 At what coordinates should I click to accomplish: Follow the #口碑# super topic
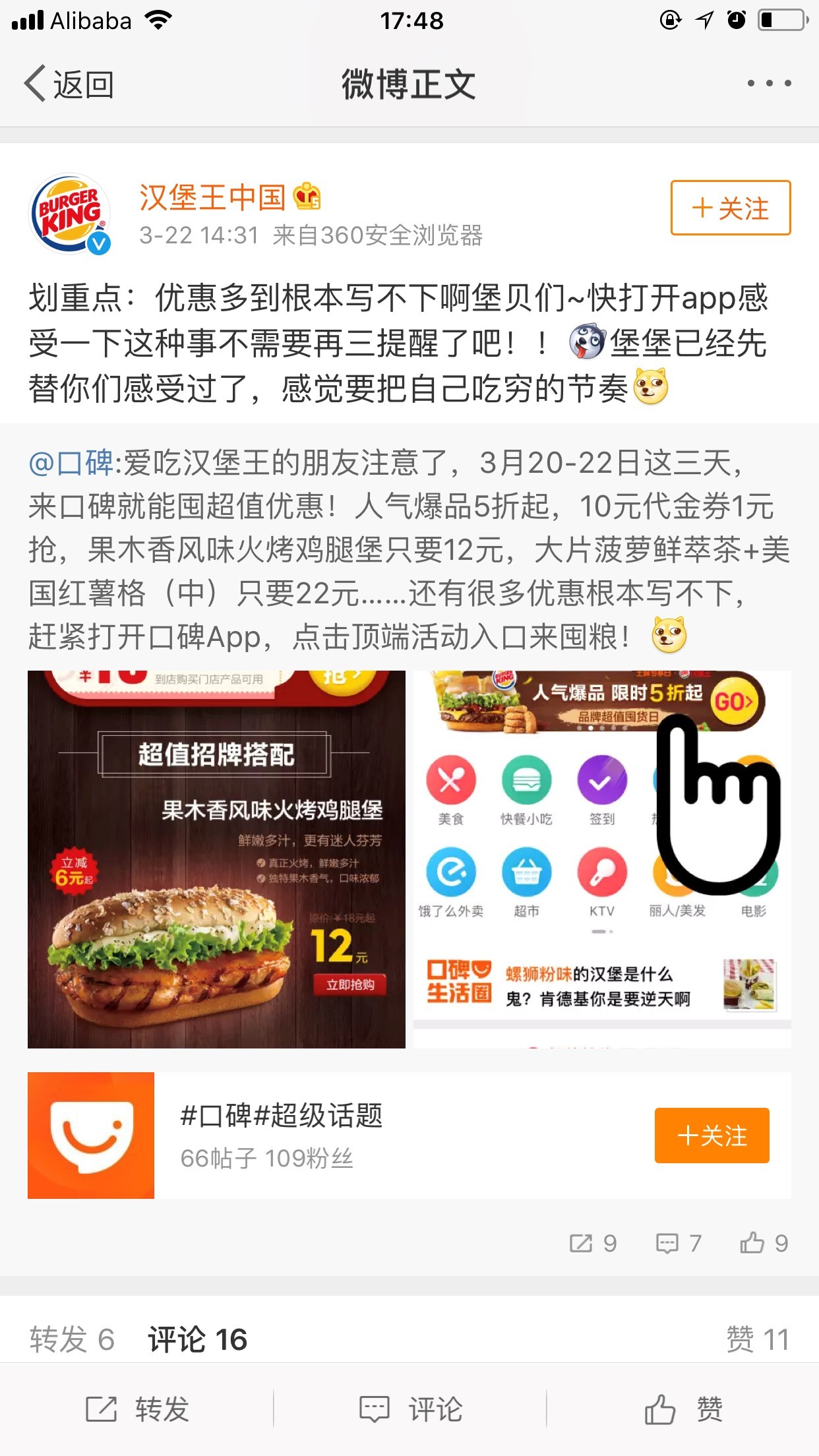click(712, 1135)
